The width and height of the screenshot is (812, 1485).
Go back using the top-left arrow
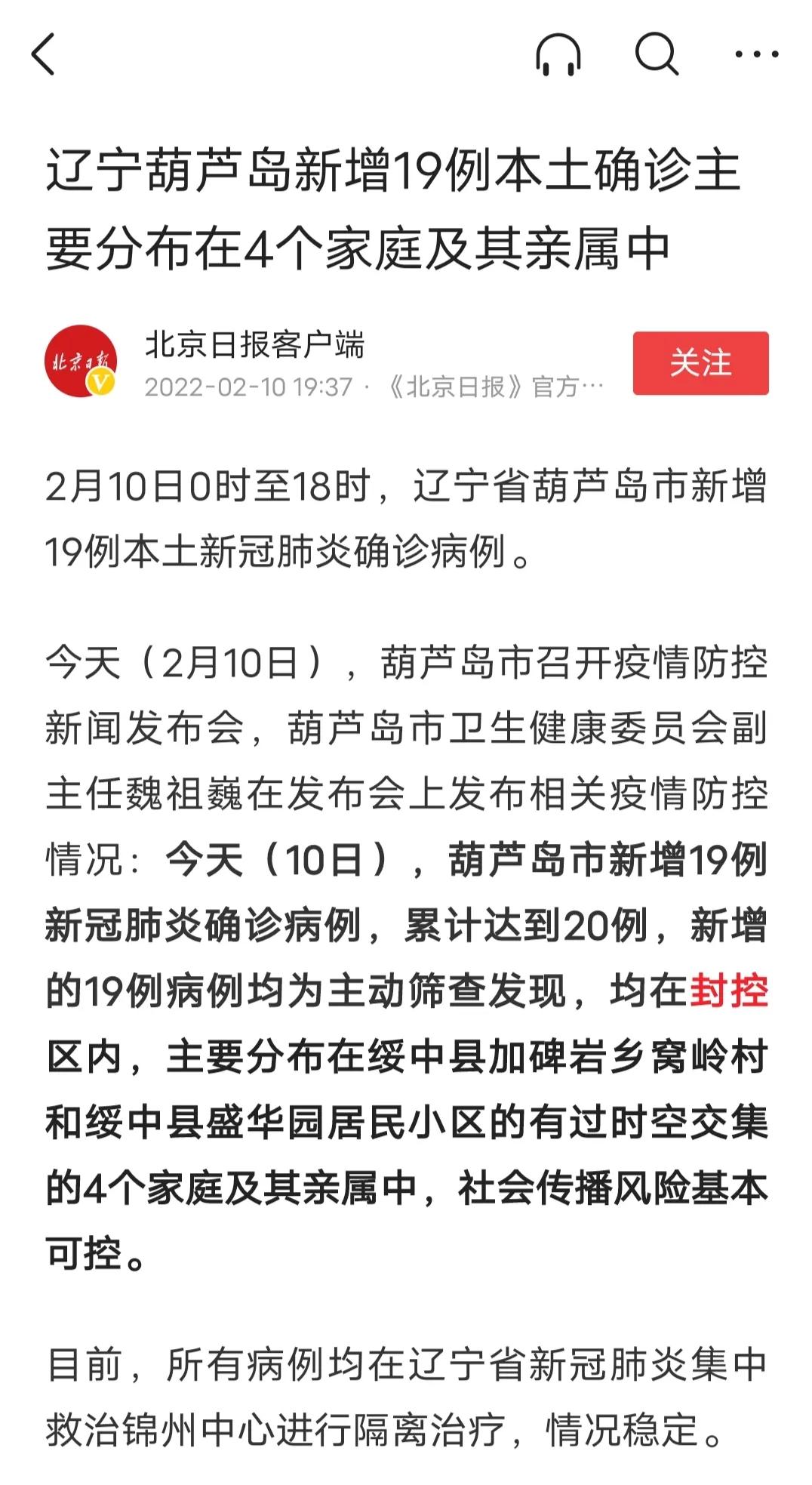point(44,54)
